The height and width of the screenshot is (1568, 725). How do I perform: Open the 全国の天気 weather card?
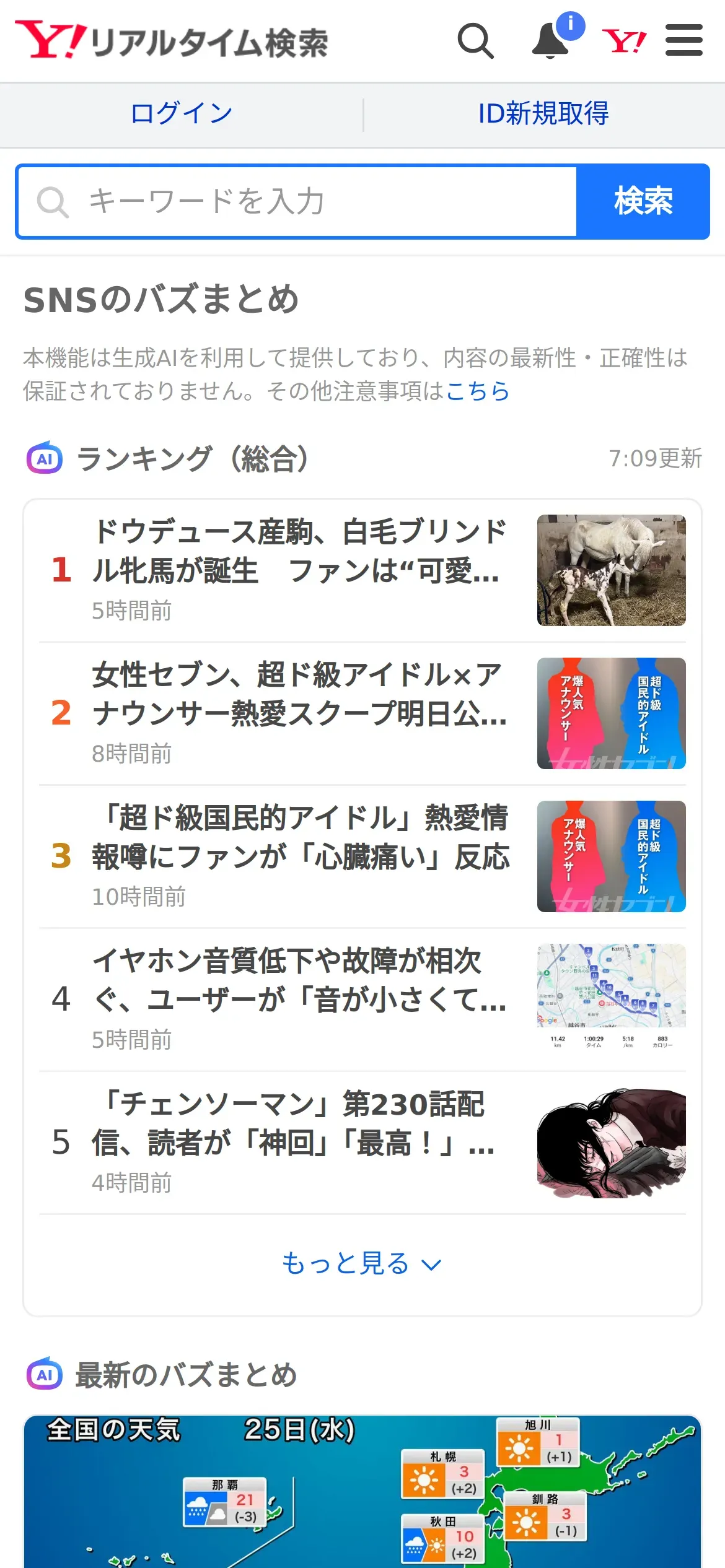coord(362,1492)
